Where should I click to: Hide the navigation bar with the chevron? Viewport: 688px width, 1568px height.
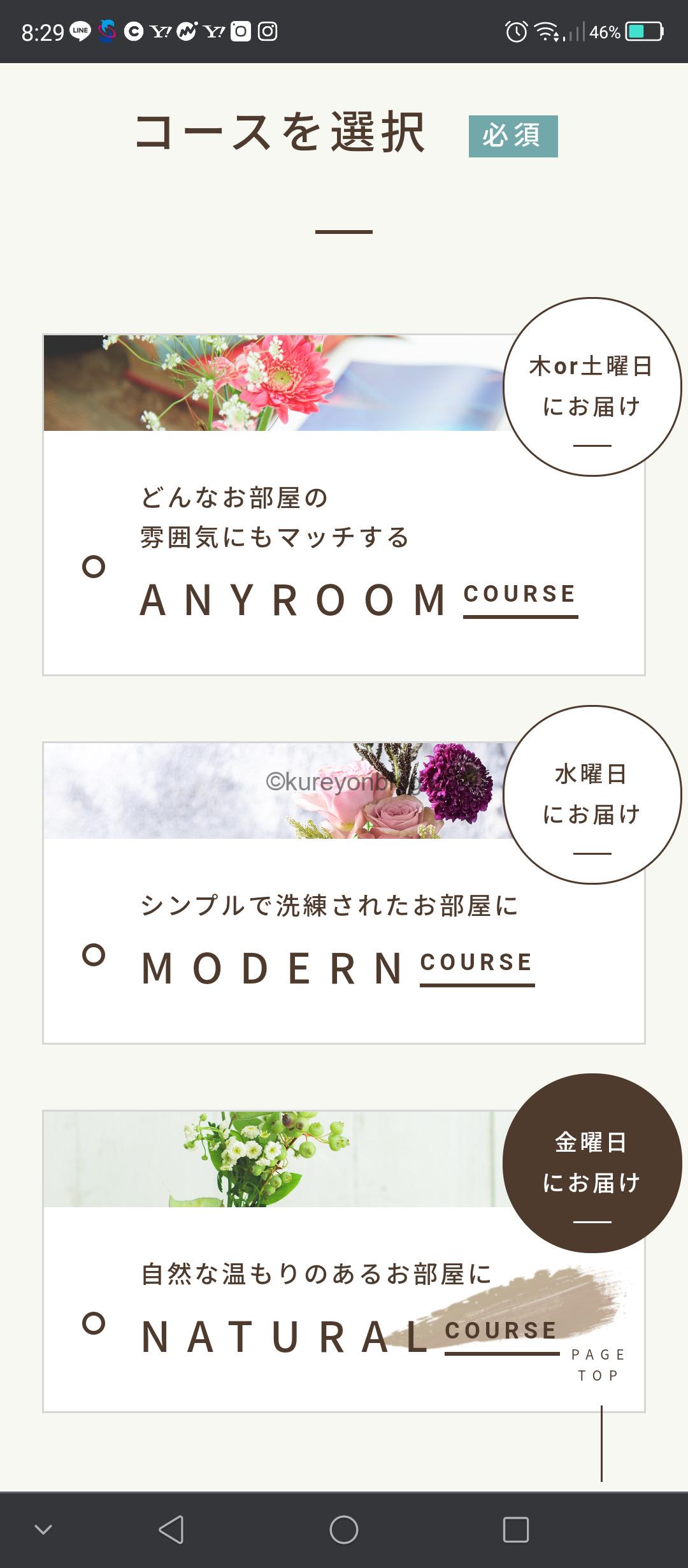(x=43, y=1529)
